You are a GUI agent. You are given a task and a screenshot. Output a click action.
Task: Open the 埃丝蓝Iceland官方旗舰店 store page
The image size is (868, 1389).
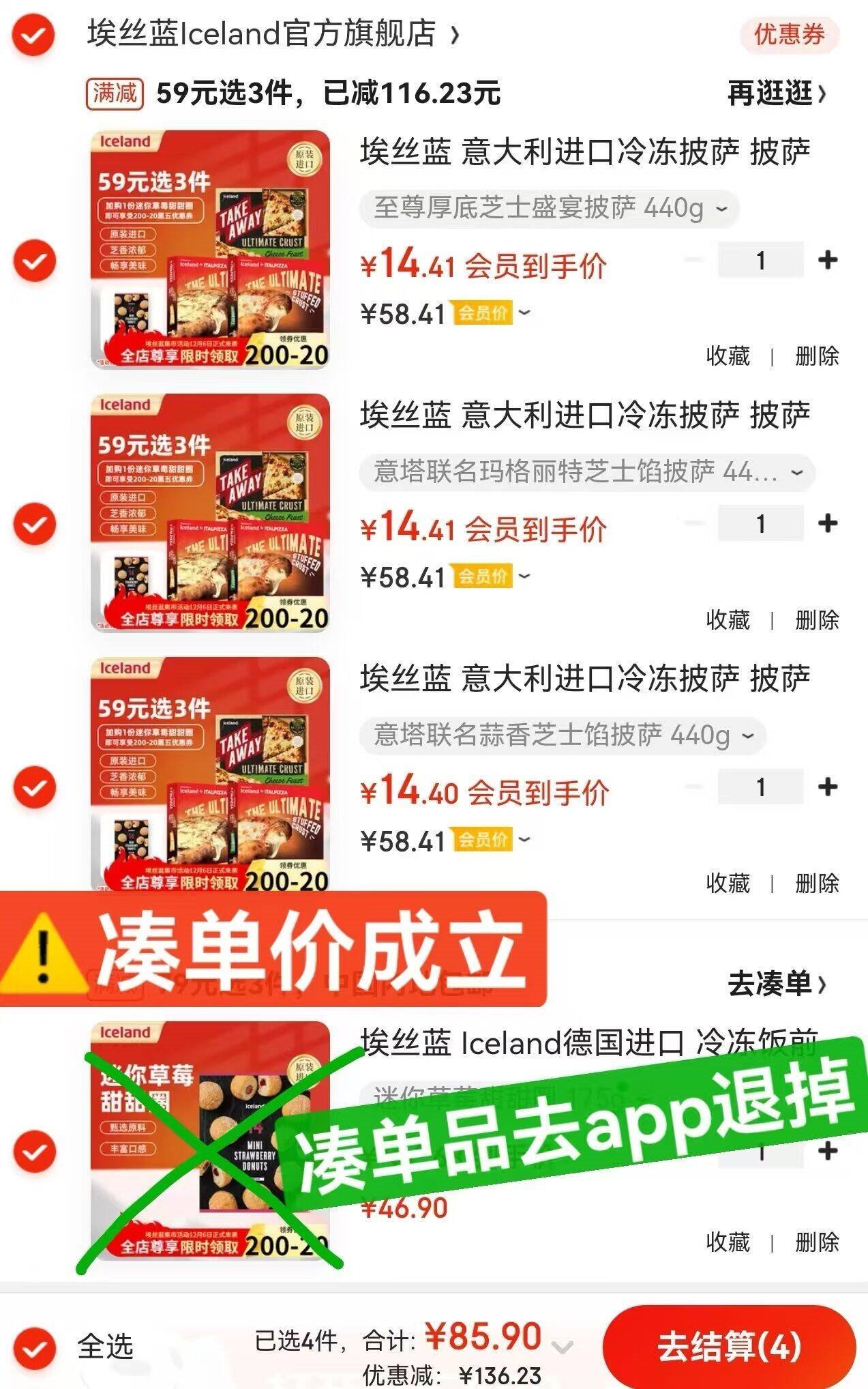tap(273, 33)
